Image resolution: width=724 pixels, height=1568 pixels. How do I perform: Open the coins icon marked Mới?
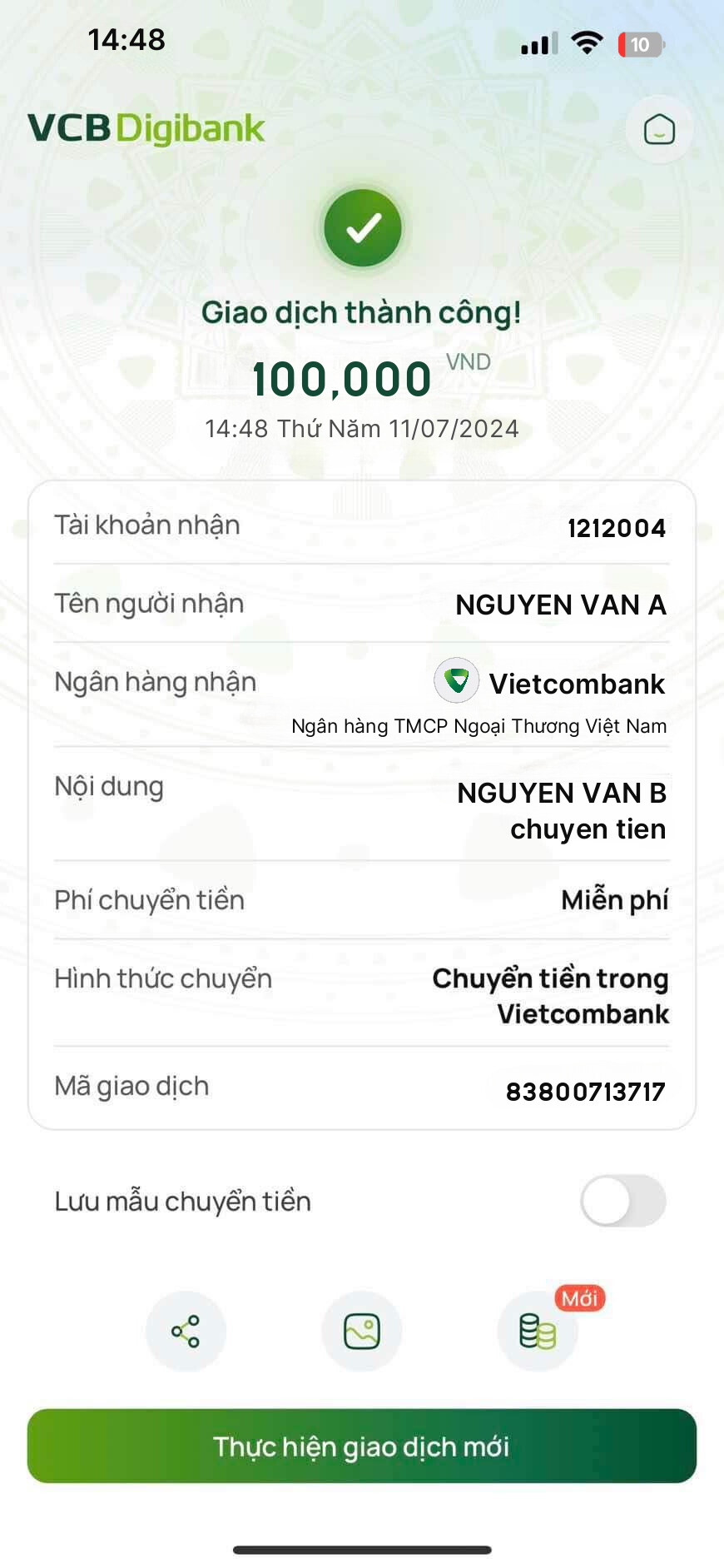tap(538, 1332)
